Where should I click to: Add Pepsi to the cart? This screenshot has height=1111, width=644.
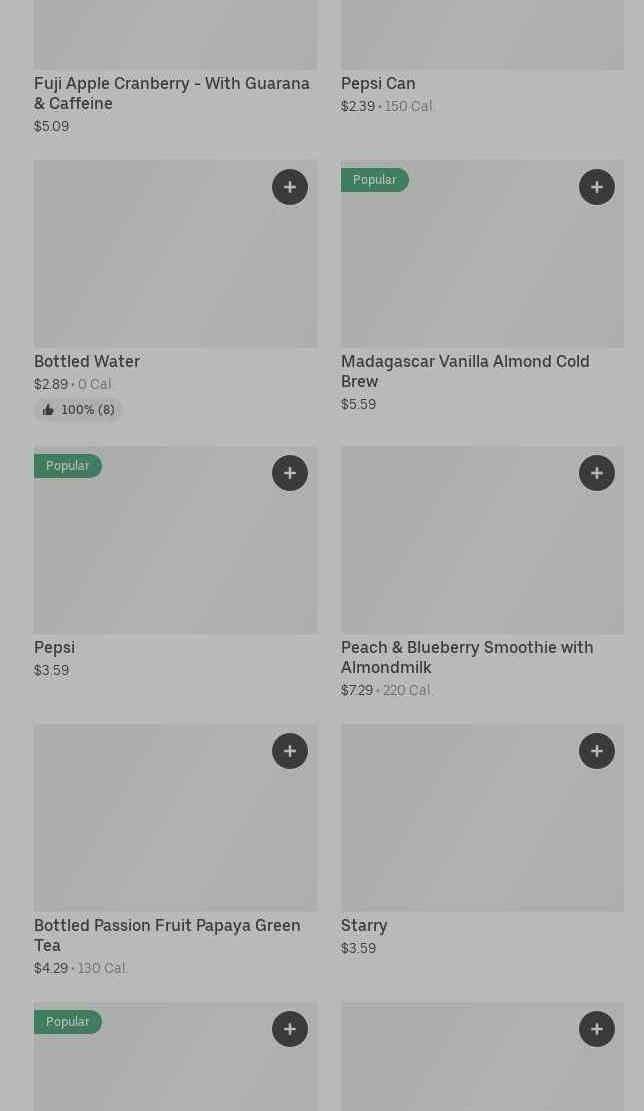point(290,473)
